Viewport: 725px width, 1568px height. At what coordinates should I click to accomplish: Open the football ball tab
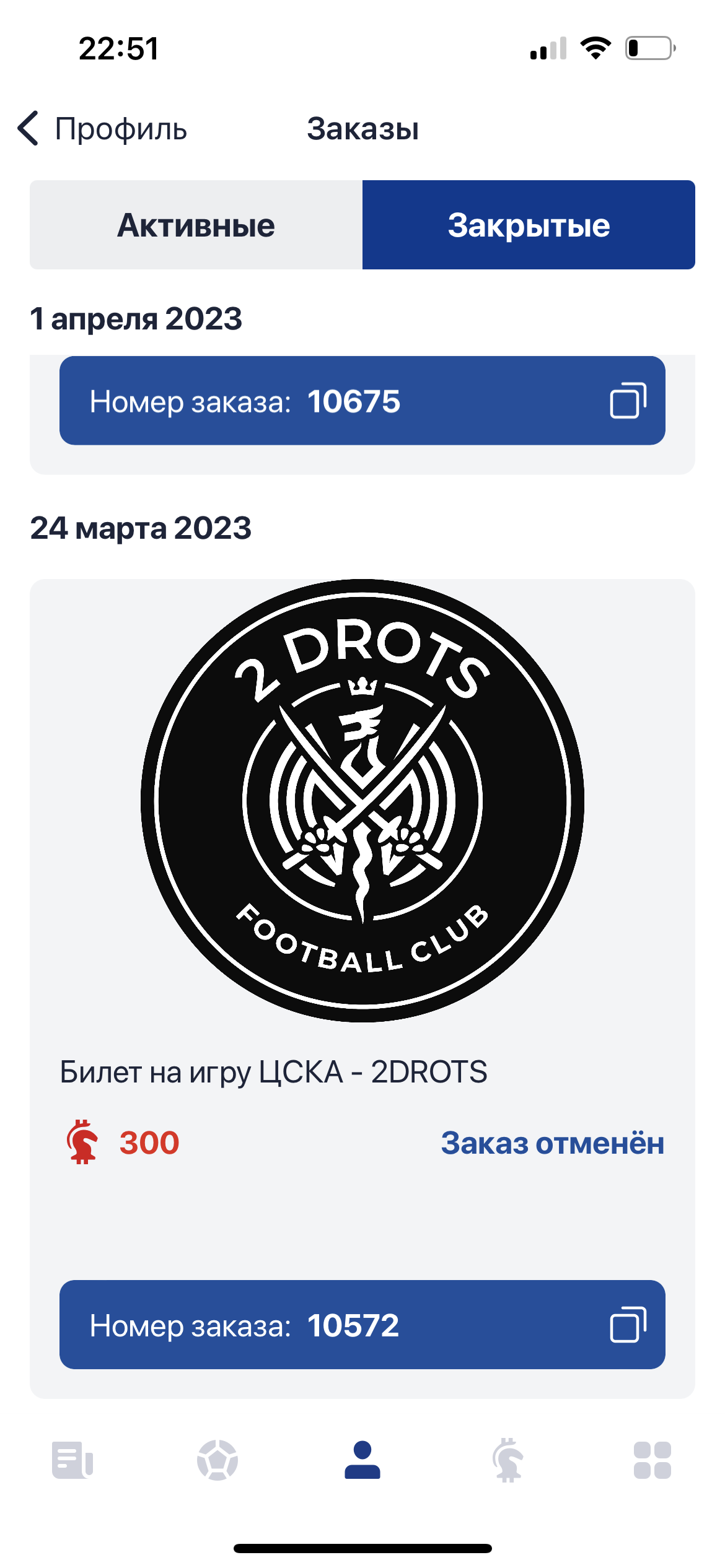pyautogui.click(x=217, y=1460)
